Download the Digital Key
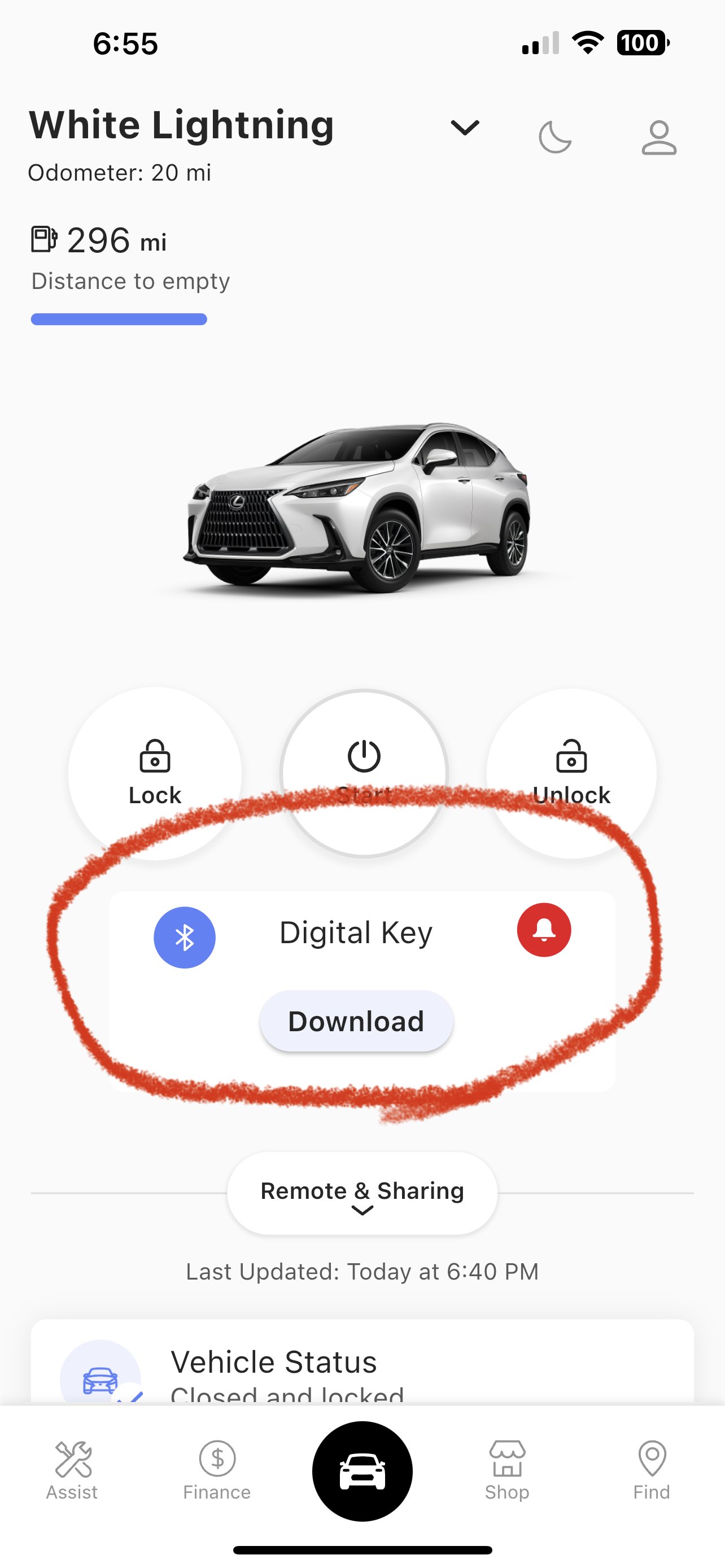The image size is (725, 1568). pyautogui.click(x=356, y=1022)
